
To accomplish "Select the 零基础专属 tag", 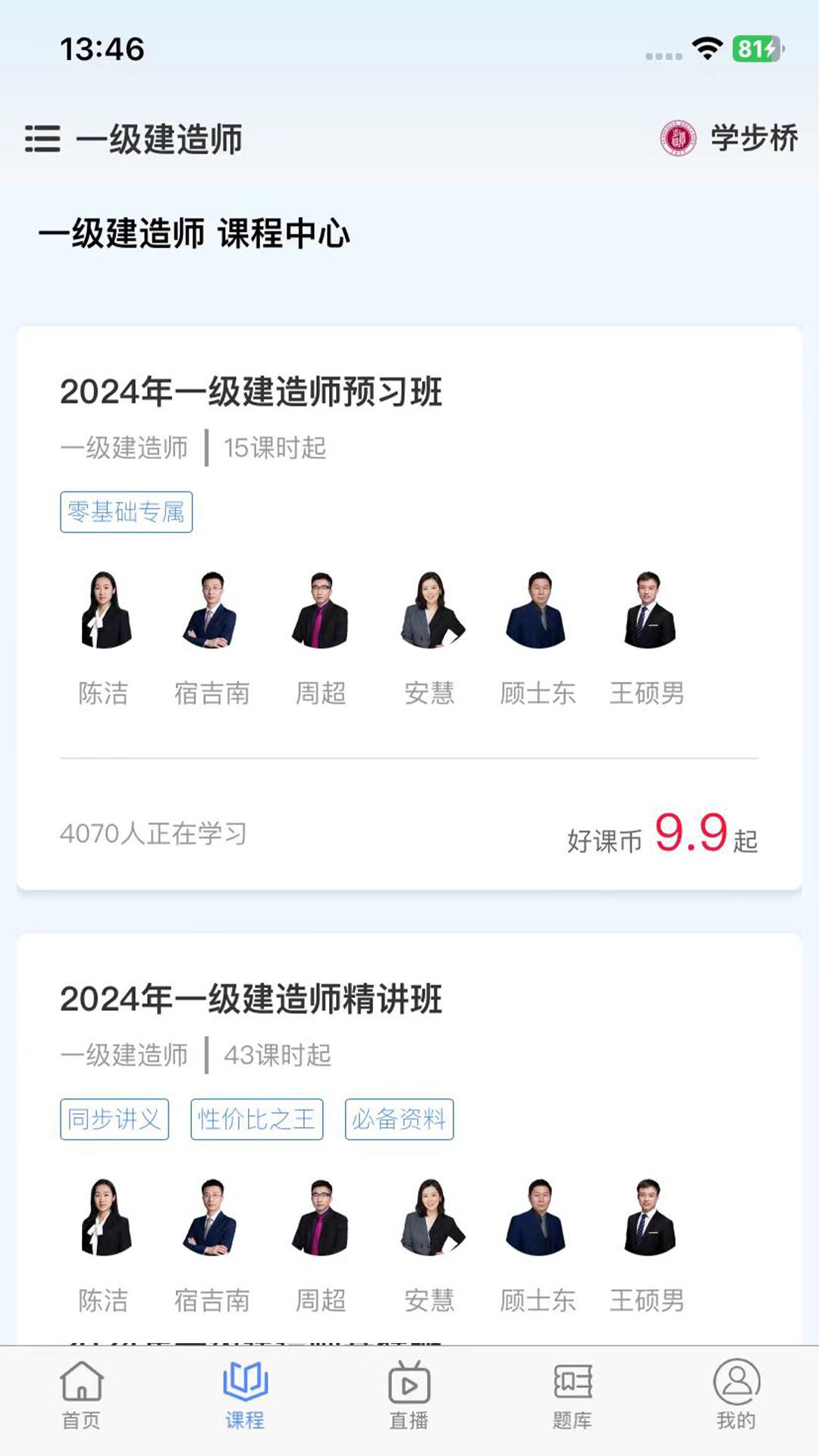I will coord(126,512).
